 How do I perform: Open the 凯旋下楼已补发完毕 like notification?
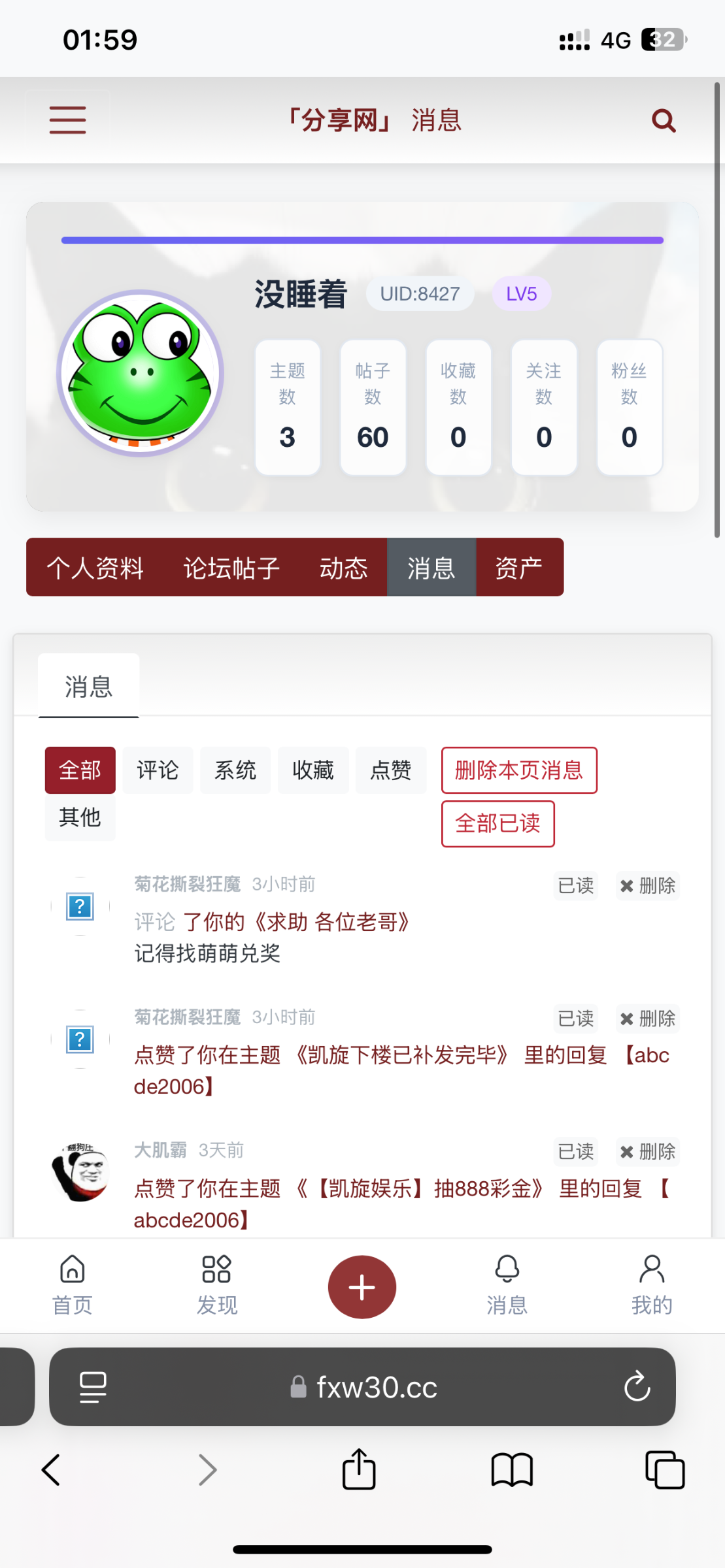tap(400, 1056)
